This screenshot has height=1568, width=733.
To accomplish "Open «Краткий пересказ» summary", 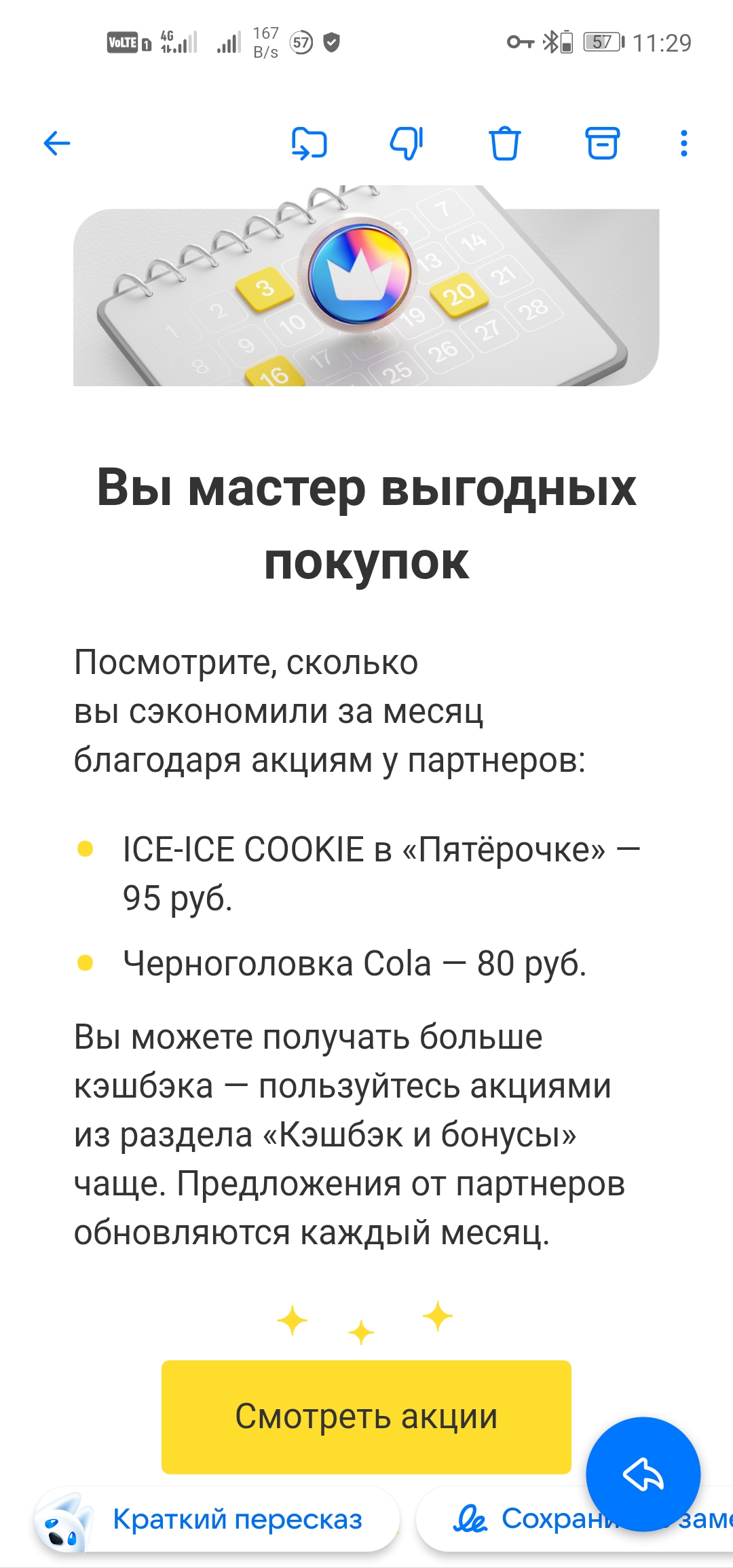I will [x=217, y=1519].
